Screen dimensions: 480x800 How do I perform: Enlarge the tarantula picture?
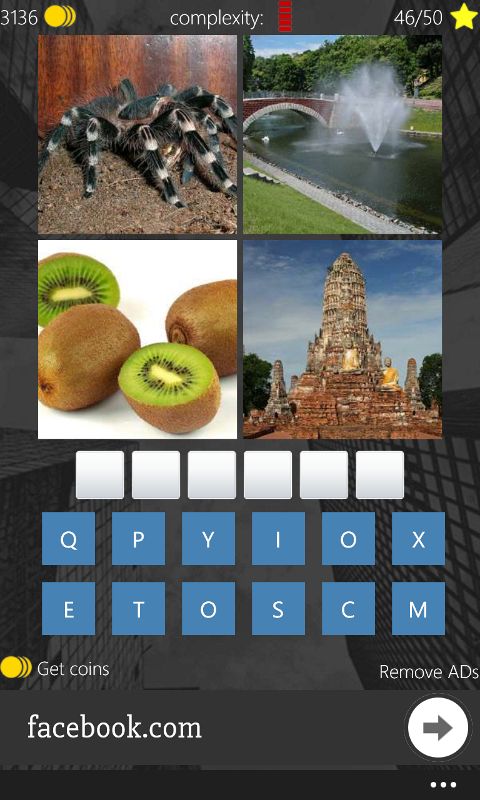(x=137, y=135)
